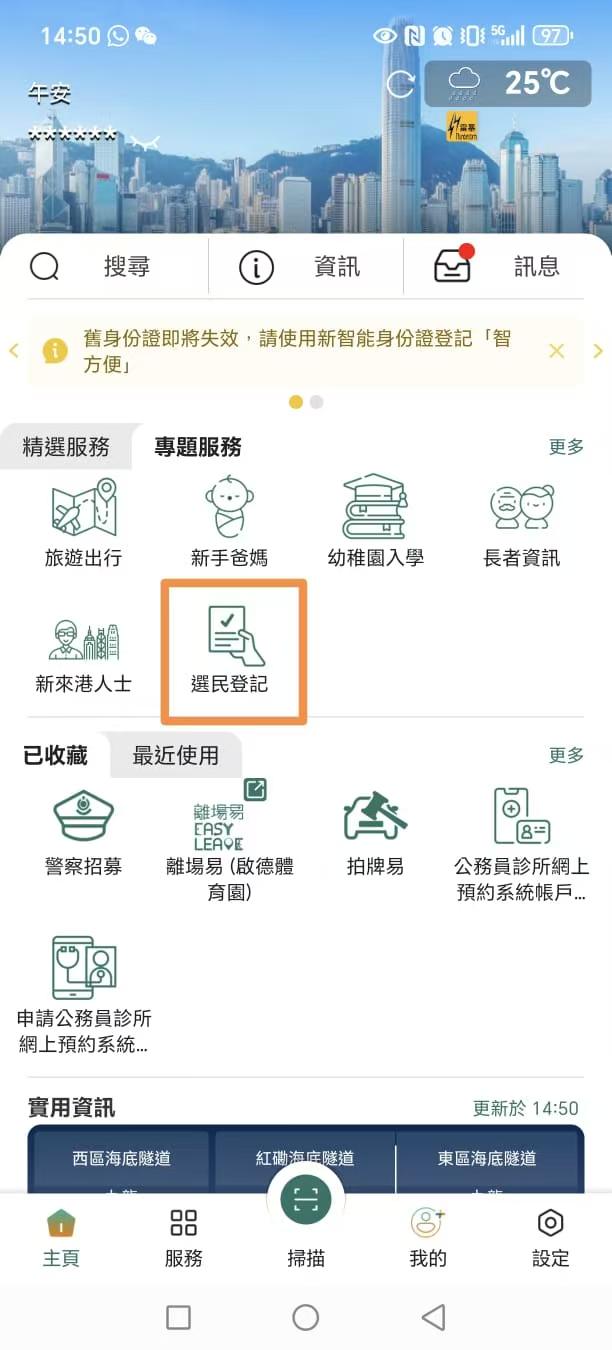Go to the 服務 services tab
The image size is (612, 1350).
point(183,1237)
